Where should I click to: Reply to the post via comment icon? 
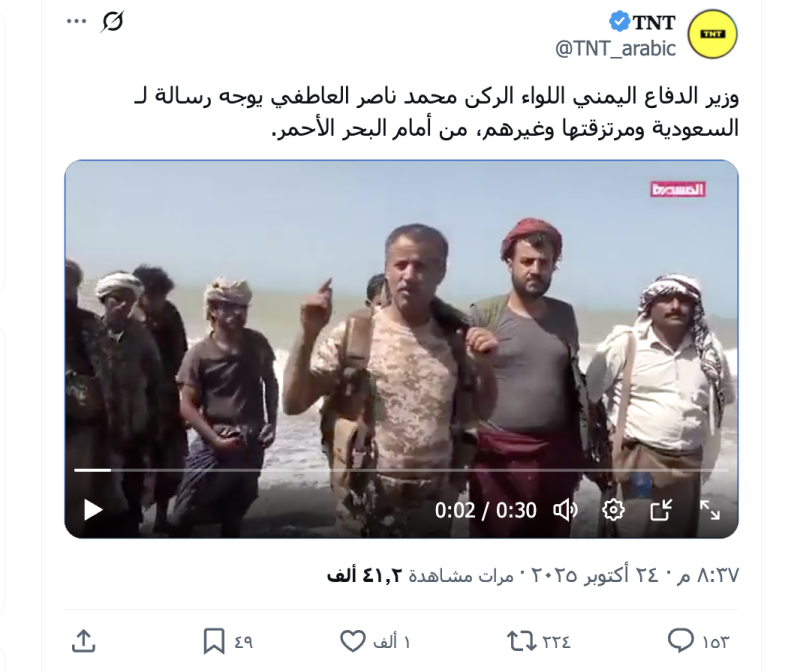click(x=681, y=640)
